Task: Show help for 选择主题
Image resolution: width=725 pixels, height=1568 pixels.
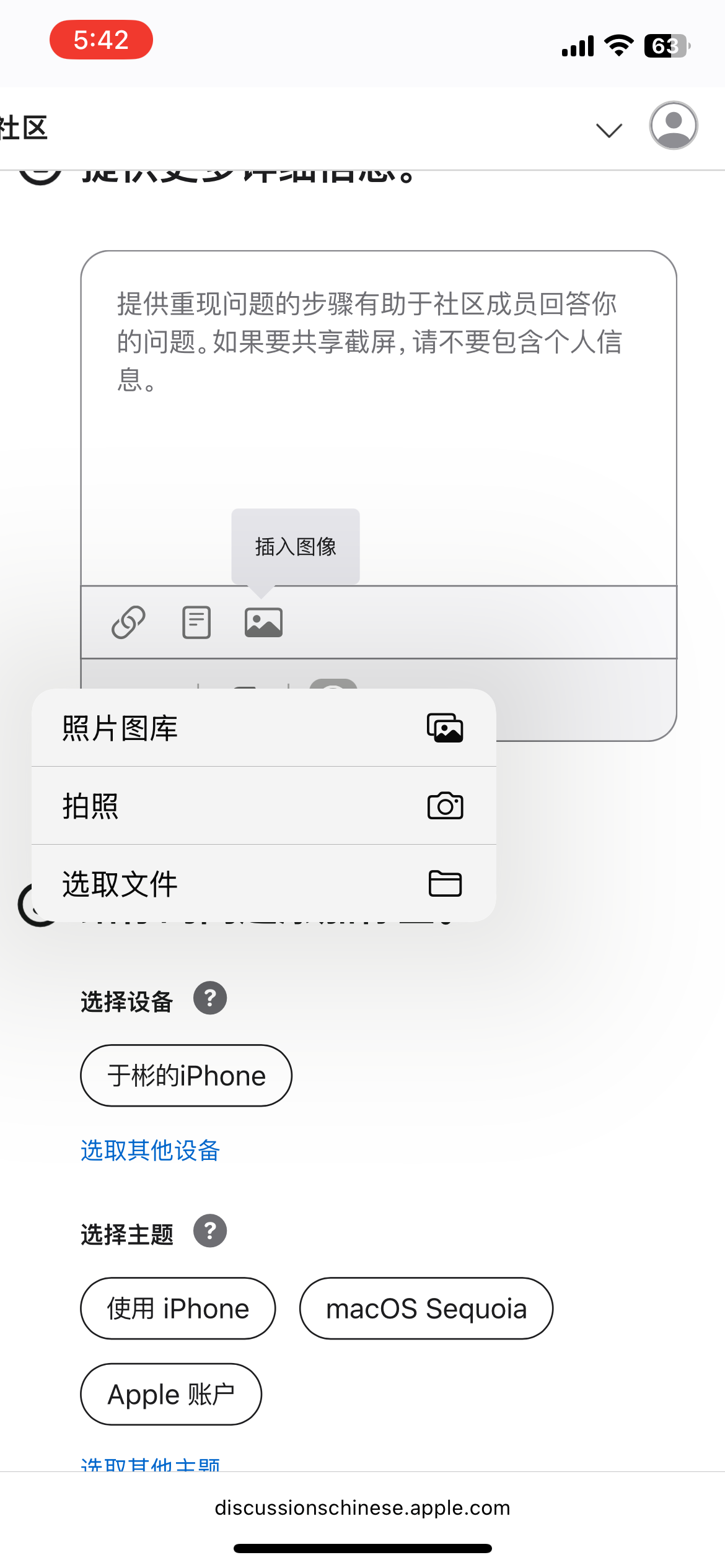Action: point(210,1231)
